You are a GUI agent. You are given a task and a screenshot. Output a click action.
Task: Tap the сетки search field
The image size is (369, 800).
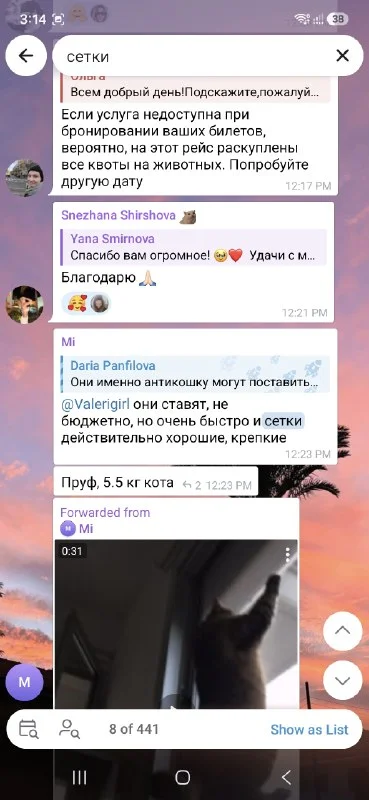point(194,56)
